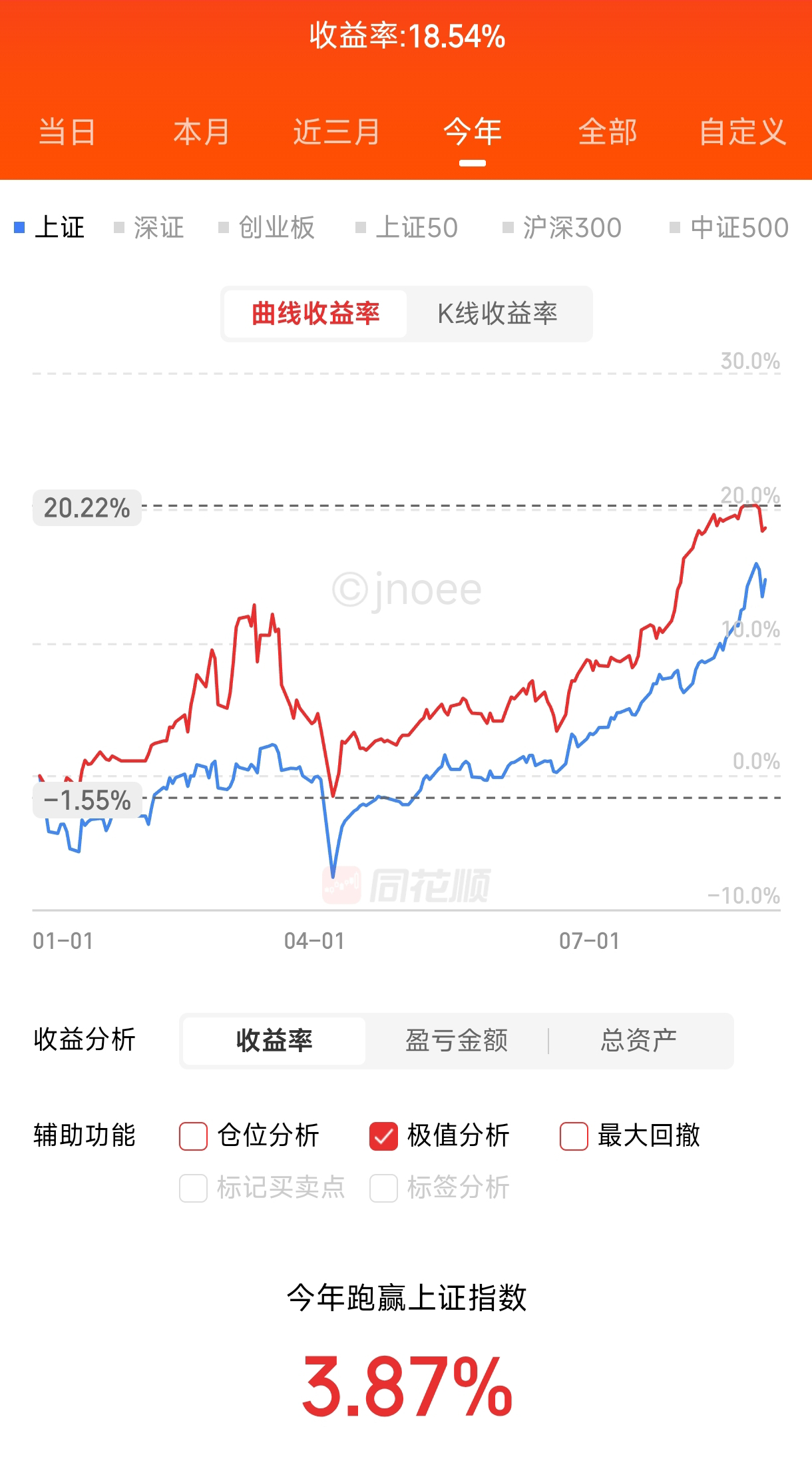Select 上证50 as the benchmark
This screenshot has width=812, height=1465.
(407, 228)
